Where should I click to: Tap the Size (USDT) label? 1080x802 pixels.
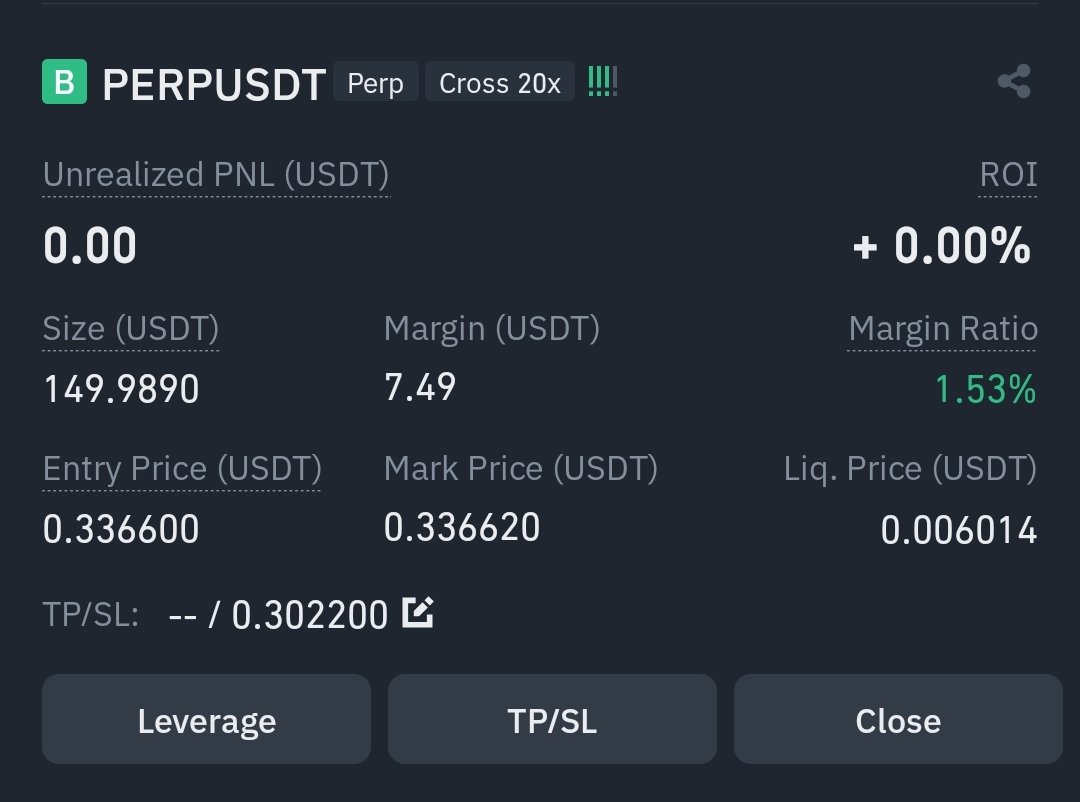tap(130, 329)
